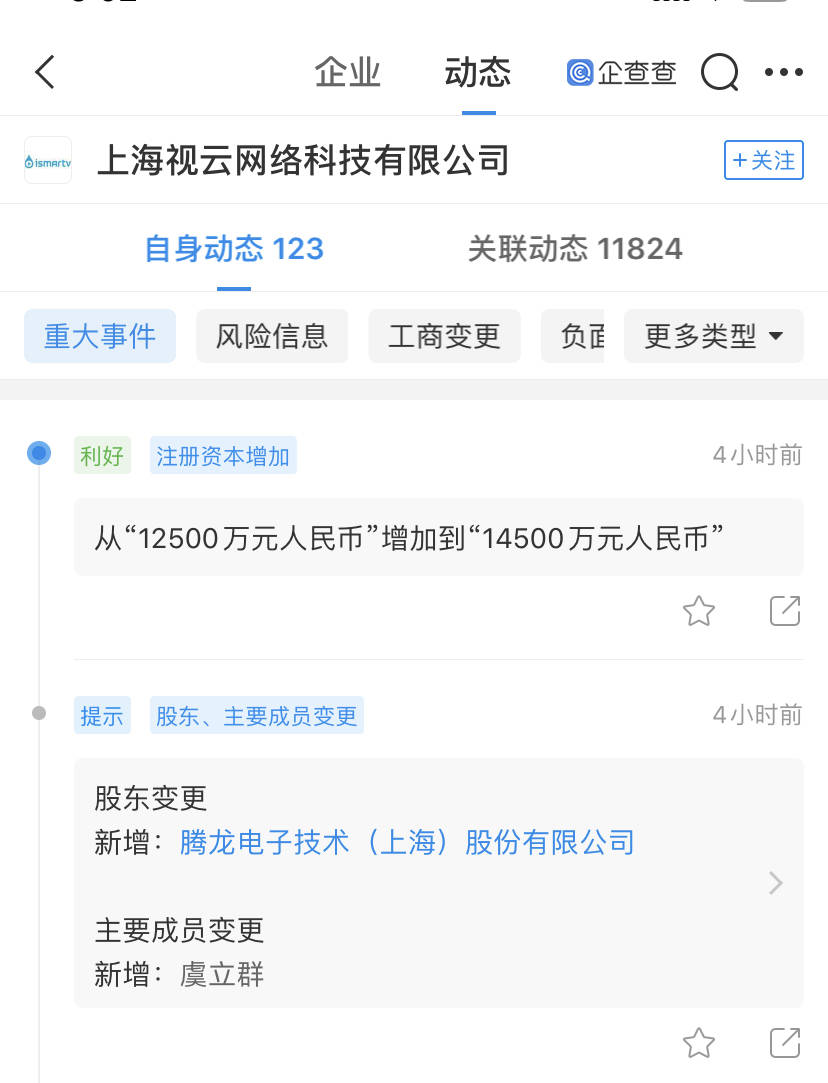Open 腾龙电子技术（上海）股份有限公司 link
828x1083 pixels.
coord(407,842)
